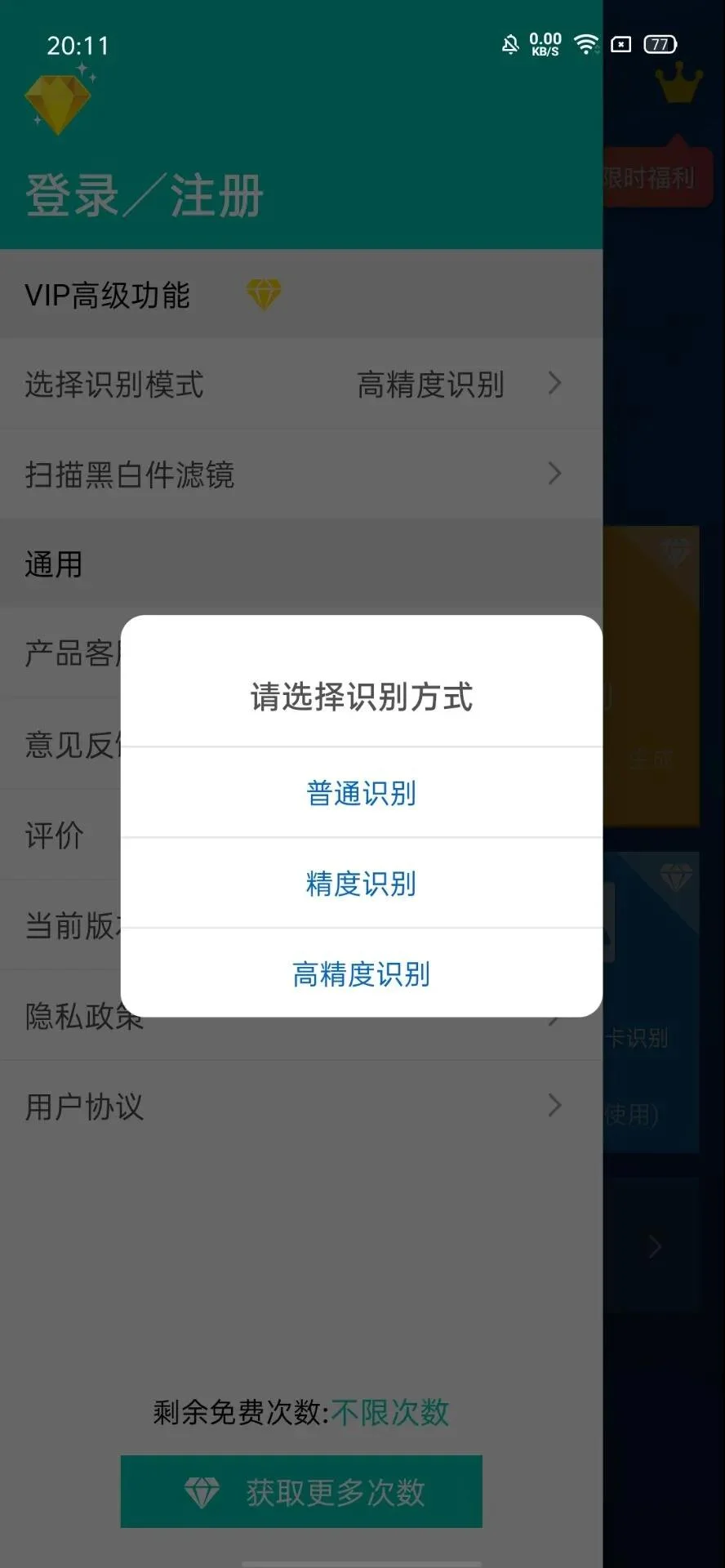Open 用户协议 page
This screenshot has height=1568, width=725.
pyautogui.click(x=301, y=1107)
